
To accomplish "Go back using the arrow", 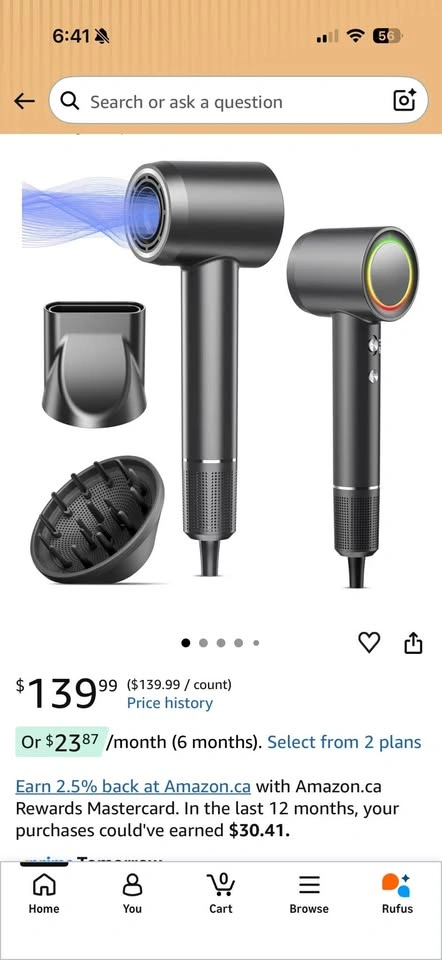I will (x=24, y=101).
